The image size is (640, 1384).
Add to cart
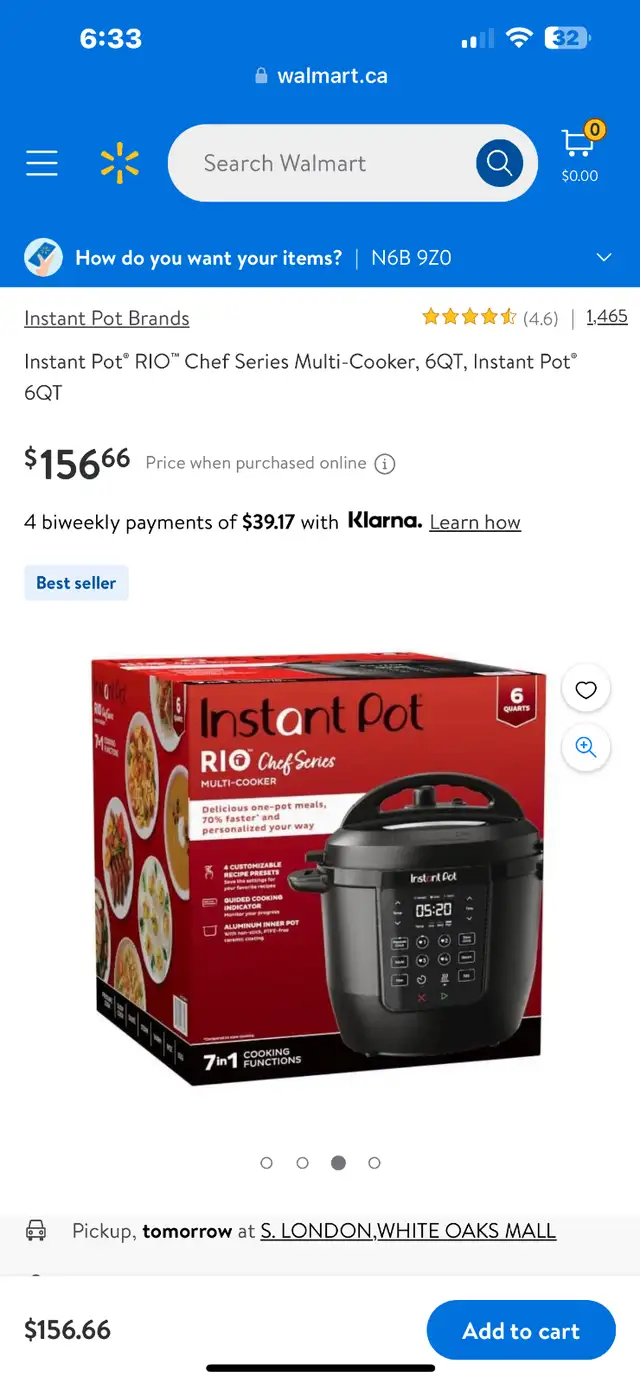point(521,1330)
